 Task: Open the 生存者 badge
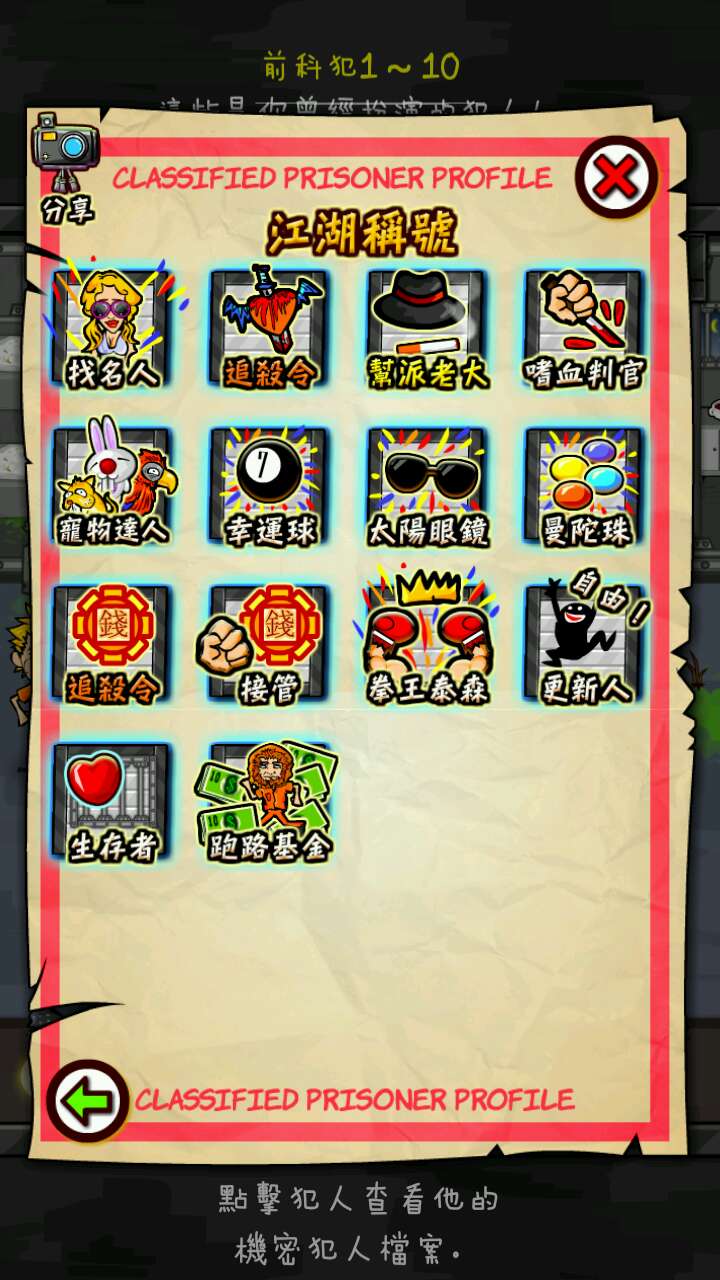111,802
